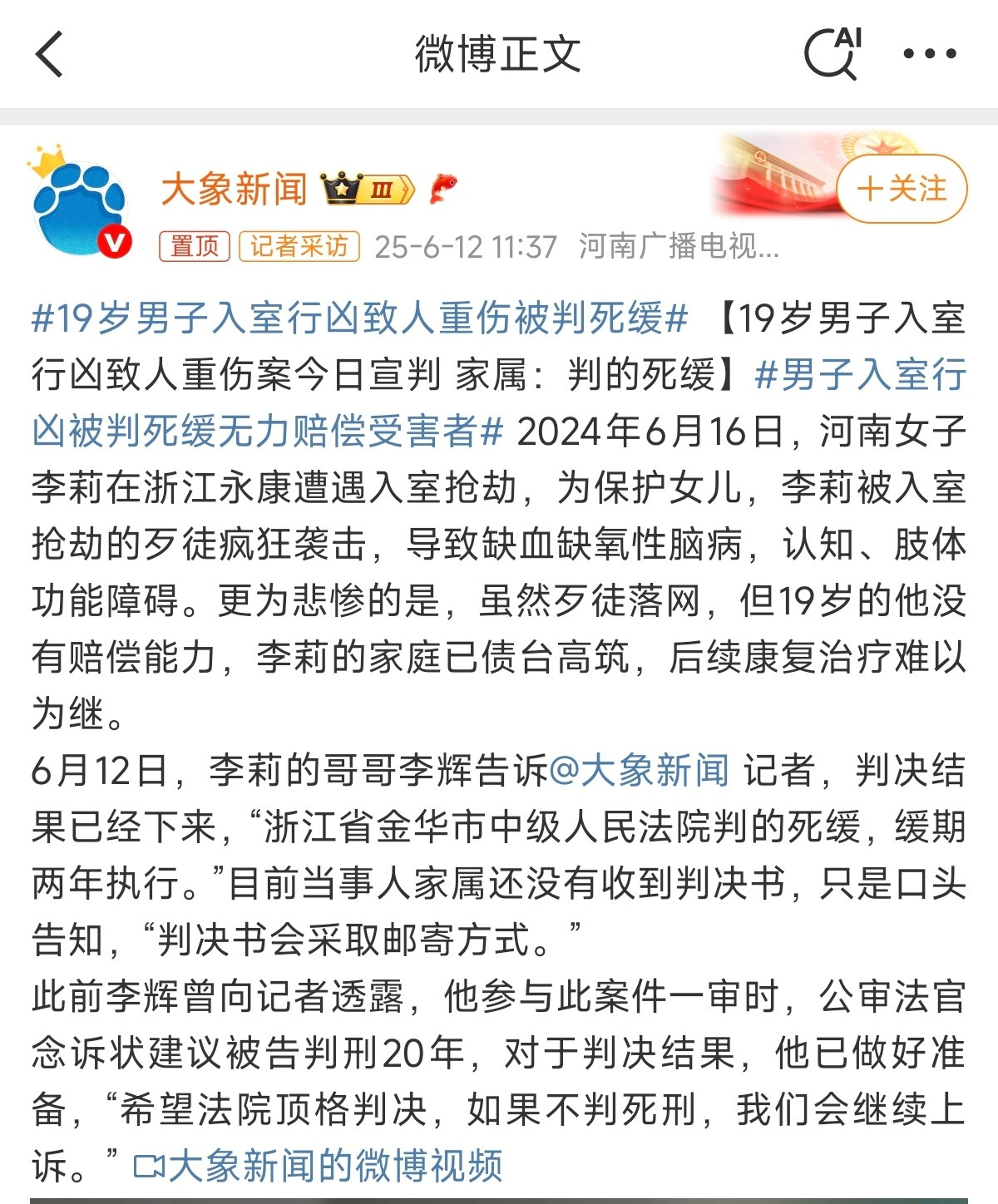Open hashtag #男子入室行凶被判死缓无力赔偿受害者#
This screenshot has height=1204, width=998.
pyautogui.click(x=499, y=402)
